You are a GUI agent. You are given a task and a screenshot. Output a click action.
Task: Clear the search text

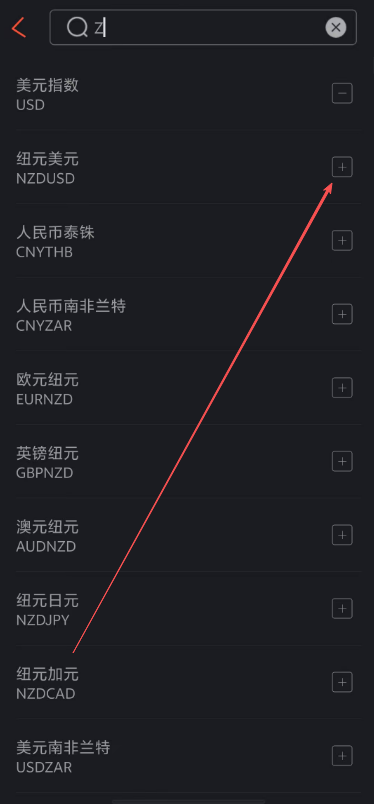coord(336,27)
